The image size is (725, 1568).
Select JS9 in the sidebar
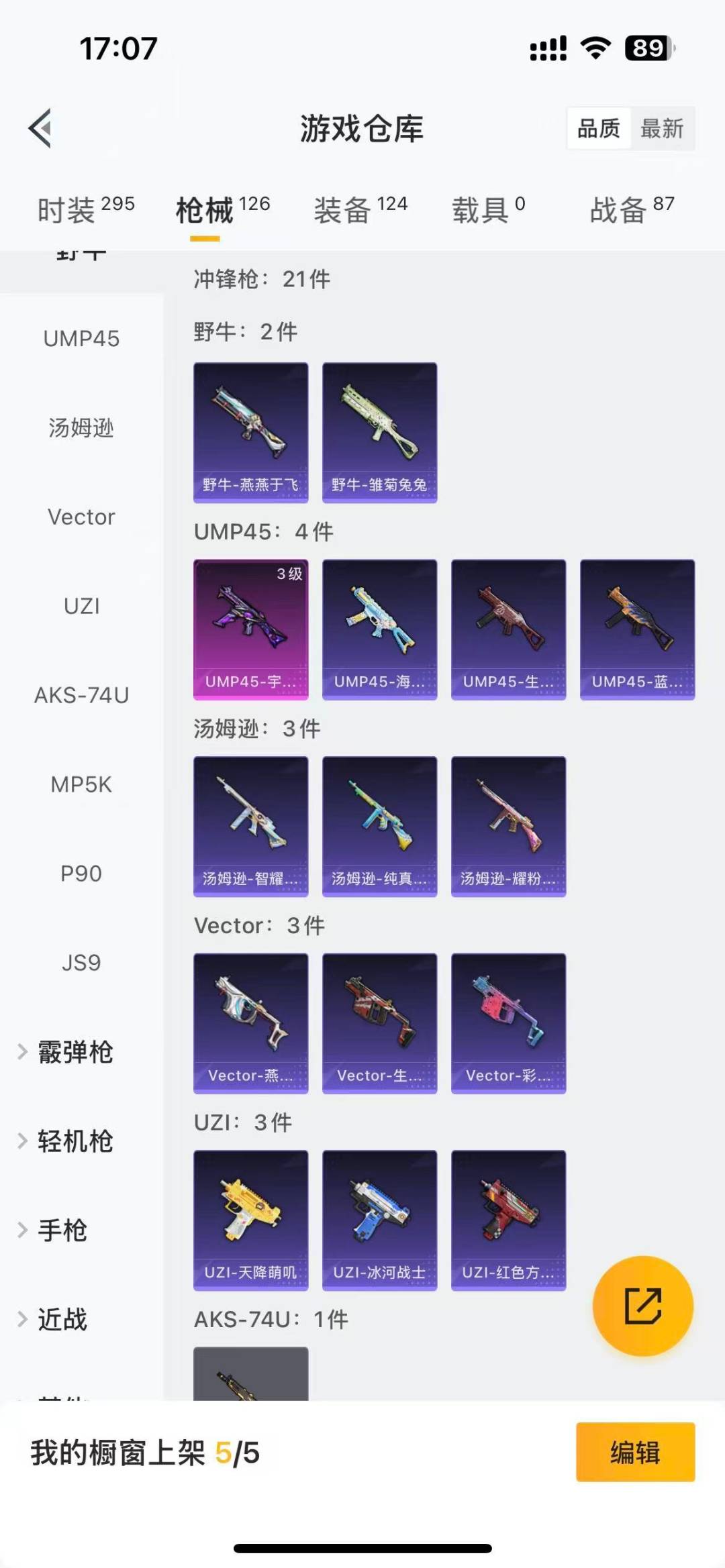81,963
